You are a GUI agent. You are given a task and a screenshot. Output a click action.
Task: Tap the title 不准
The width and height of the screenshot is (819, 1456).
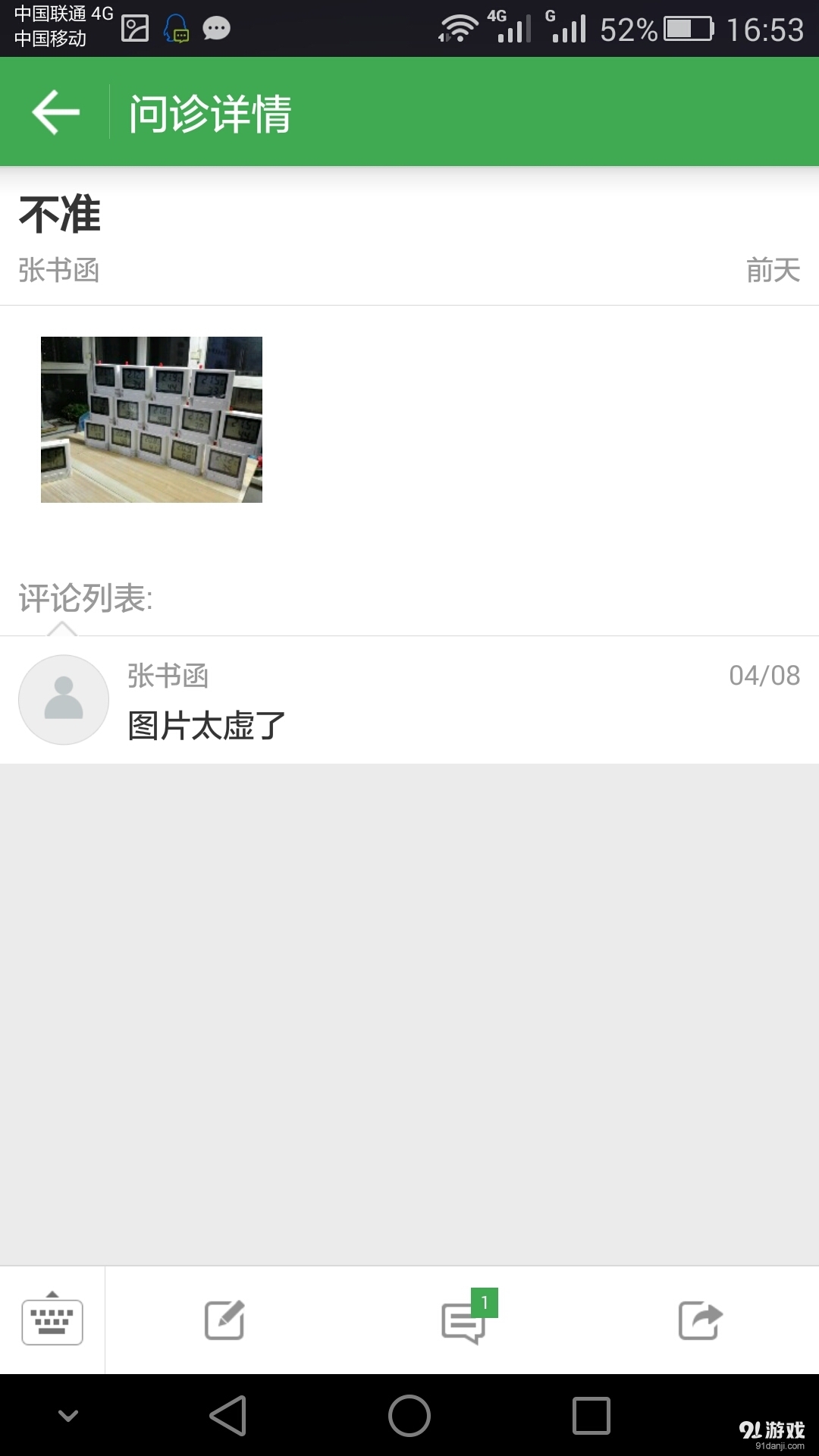[x=60, y=215]
